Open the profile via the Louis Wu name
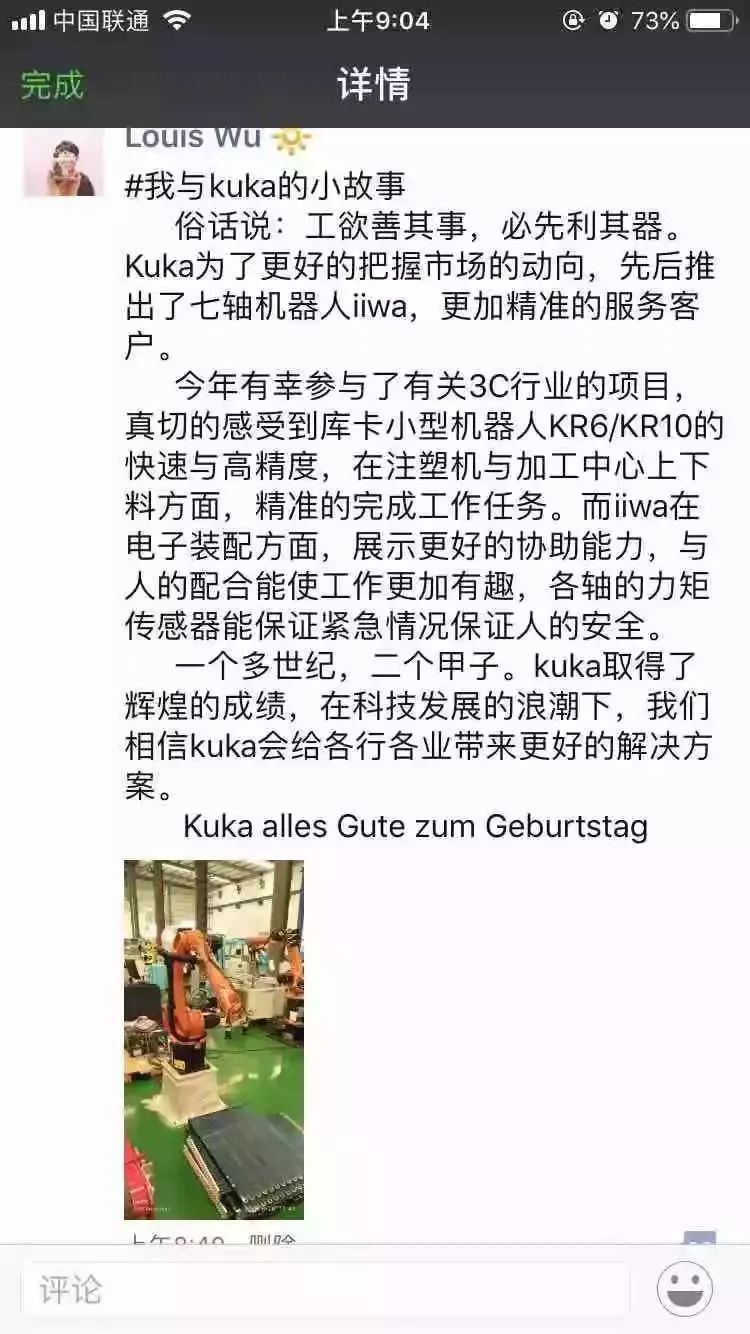This screenshot has height=1334, width=750. coord(193,139)
